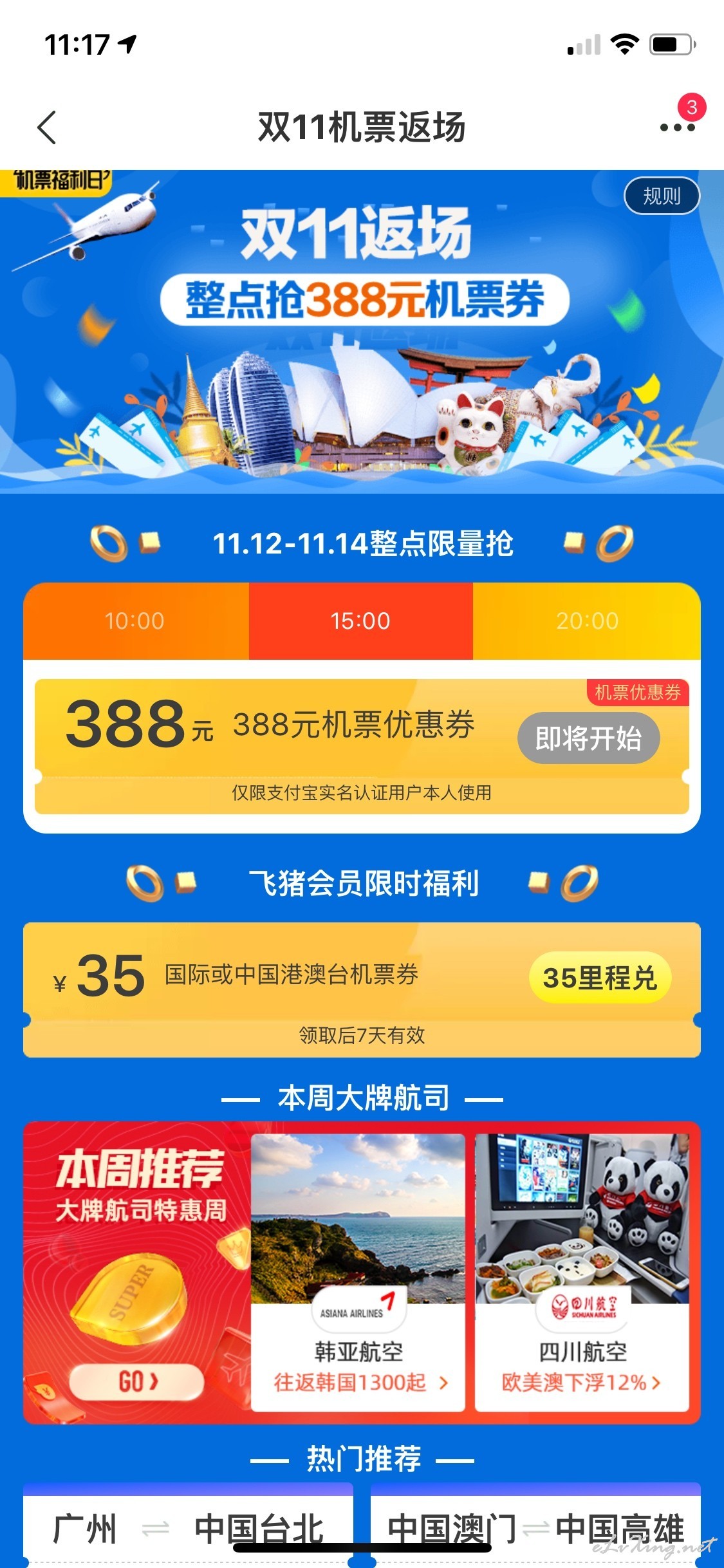
Task: Open the three-dot more menu
Action: tap(677, 127)
